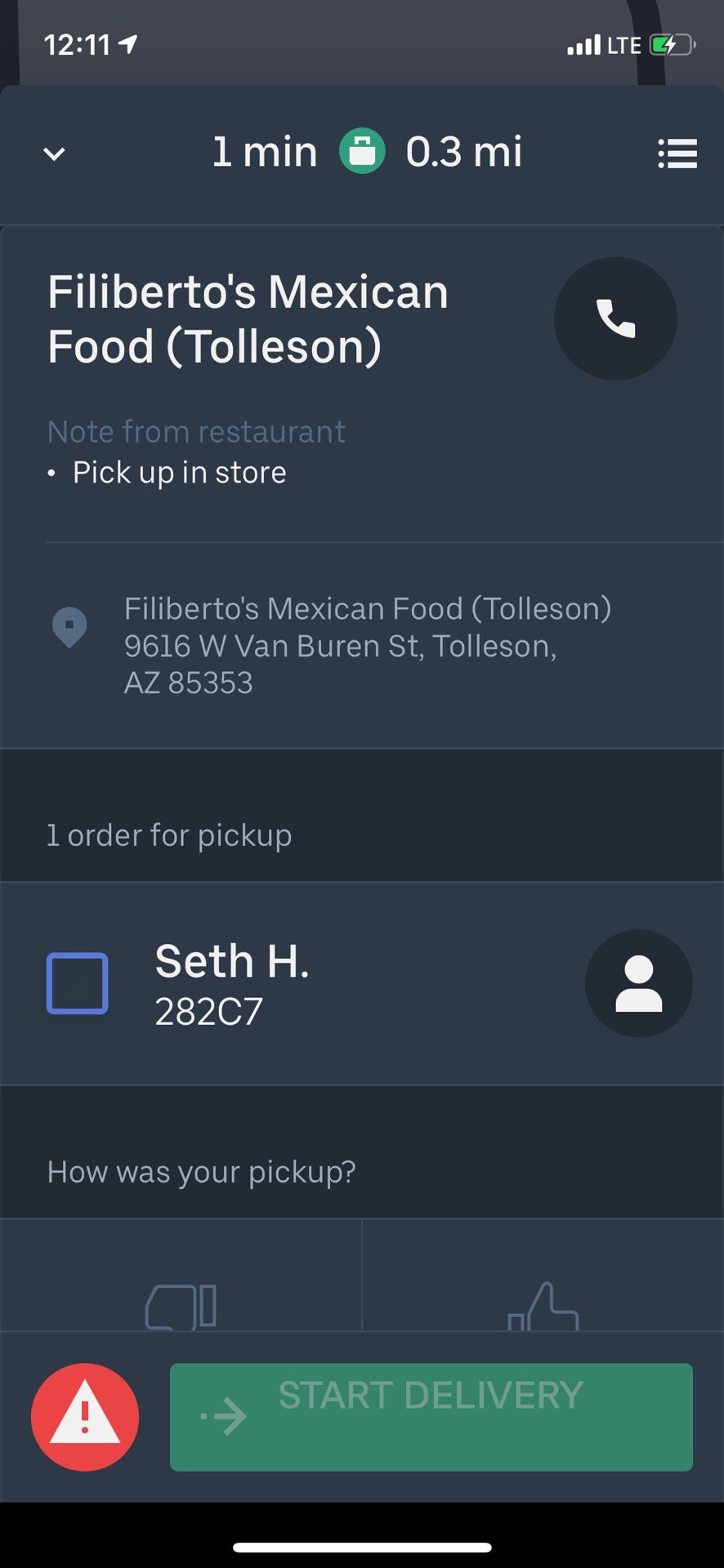Call Filiberto's Mexican Food

click(x=615, y=318)
